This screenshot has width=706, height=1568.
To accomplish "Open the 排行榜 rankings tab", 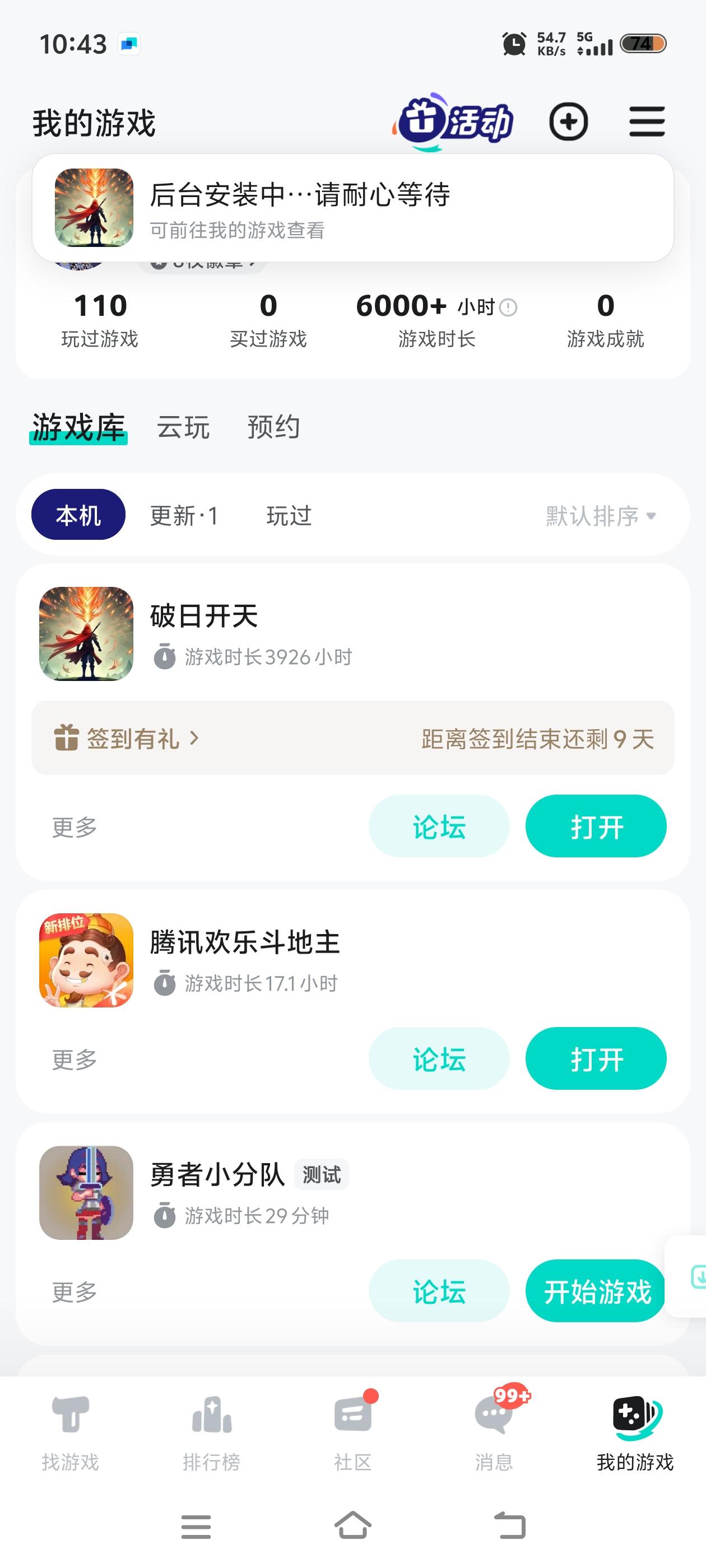I will coord(211,1430).
